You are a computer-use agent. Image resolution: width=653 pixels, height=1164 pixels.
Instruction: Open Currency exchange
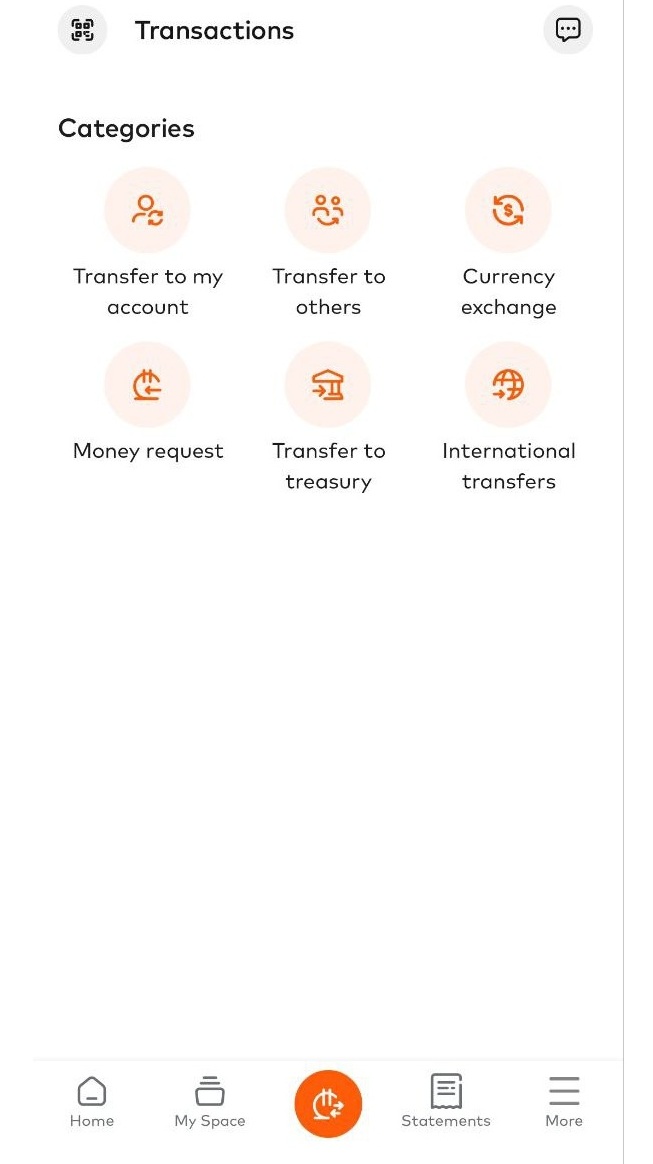coord(508,211)
